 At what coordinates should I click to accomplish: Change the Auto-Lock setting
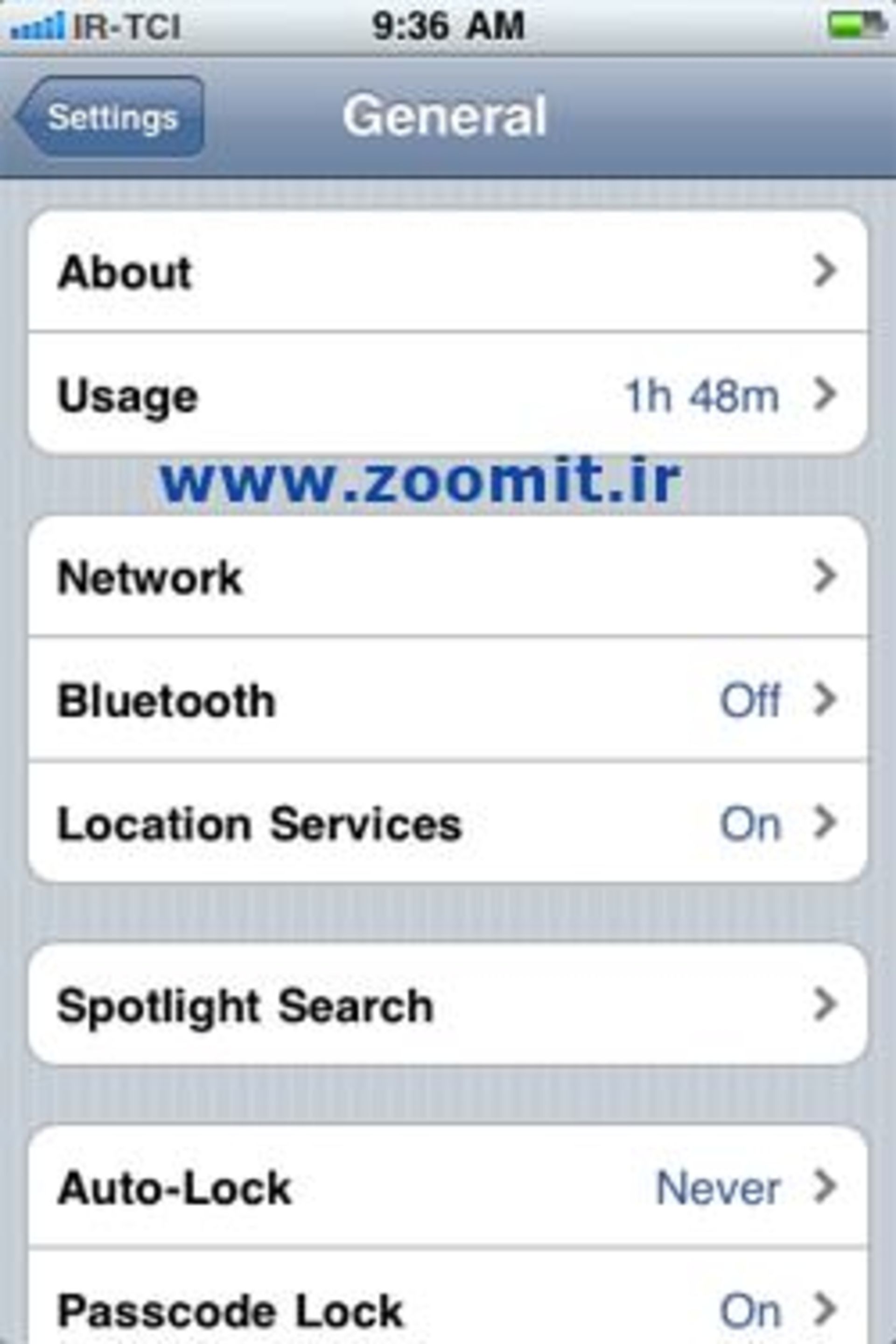pos(448,1187)
